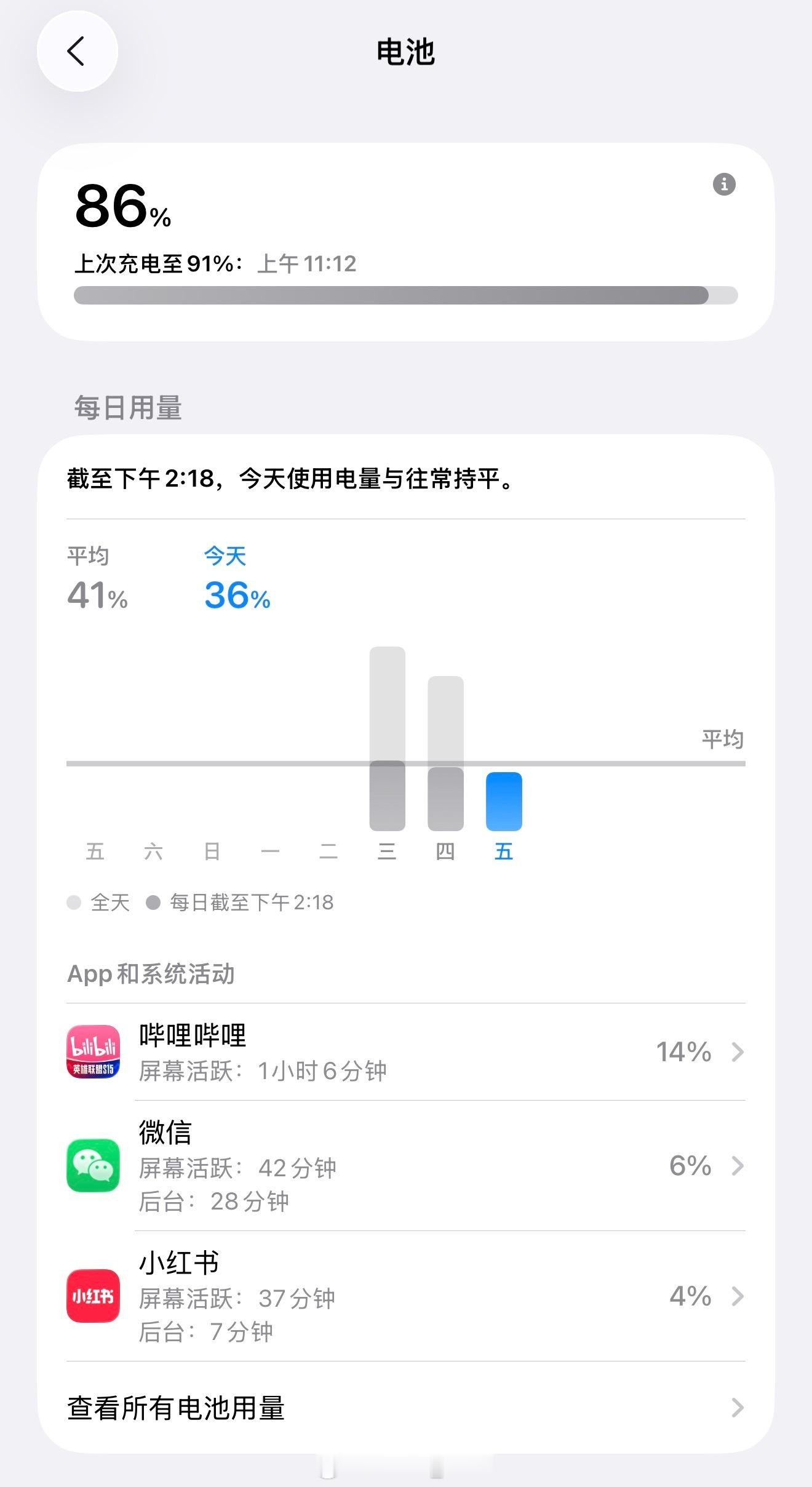Image resolution: width=812 pixels, height=1487 pixels.
Task: Open 哔哩哔哩 battery usage details
Action: (406, 1052)
